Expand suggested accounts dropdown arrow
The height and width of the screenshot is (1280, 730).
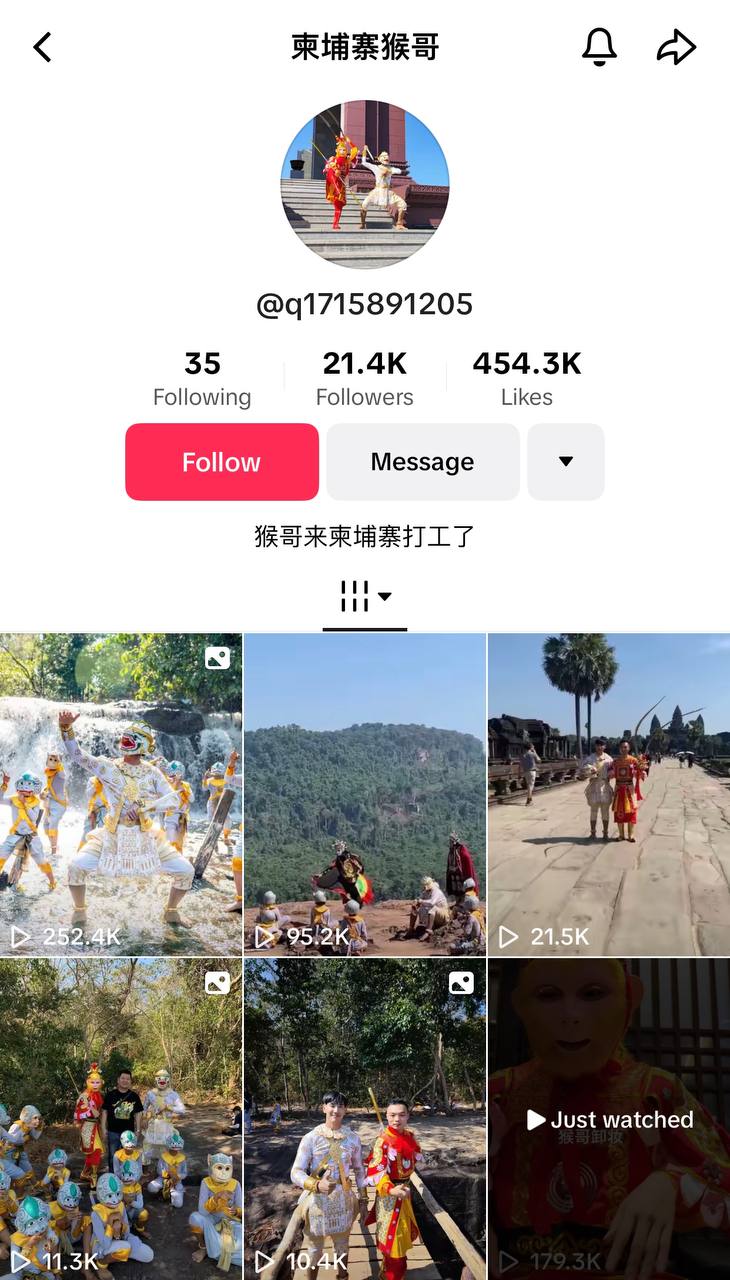[566, 462]
